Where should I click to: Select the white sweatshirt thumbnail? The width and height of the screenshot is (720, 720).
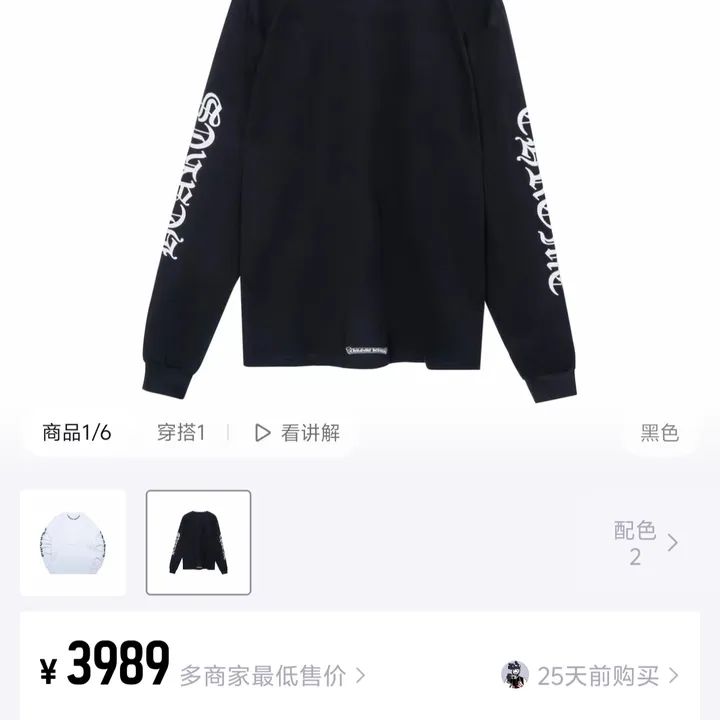pyautogui.click(x=73, y=543)
